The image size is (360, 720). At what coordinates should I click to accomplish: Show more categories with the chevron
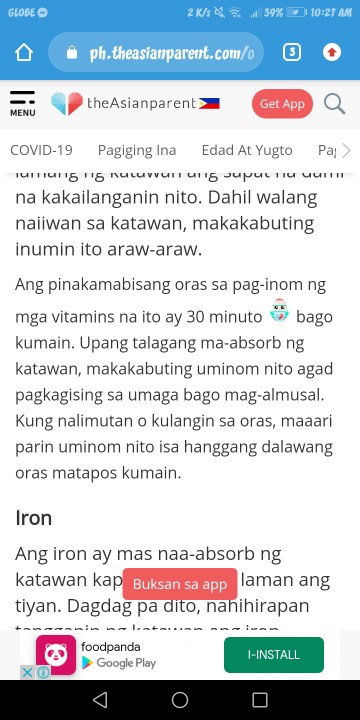pyautogui.click(x=347, y=150)
